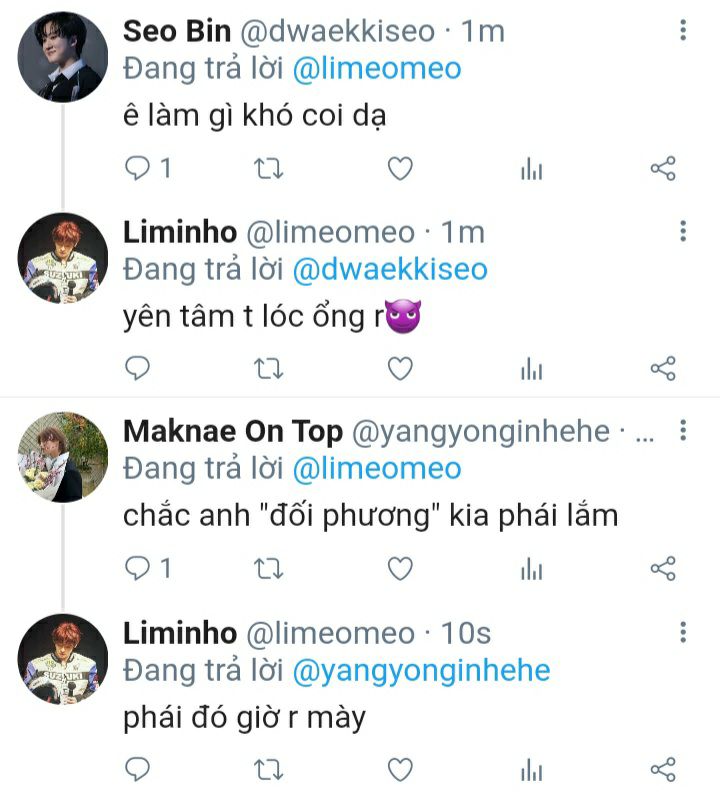The height and width of the screenshot is (795, 720).
Task: Share Maknae On Top's tweet
Action: 663,569
